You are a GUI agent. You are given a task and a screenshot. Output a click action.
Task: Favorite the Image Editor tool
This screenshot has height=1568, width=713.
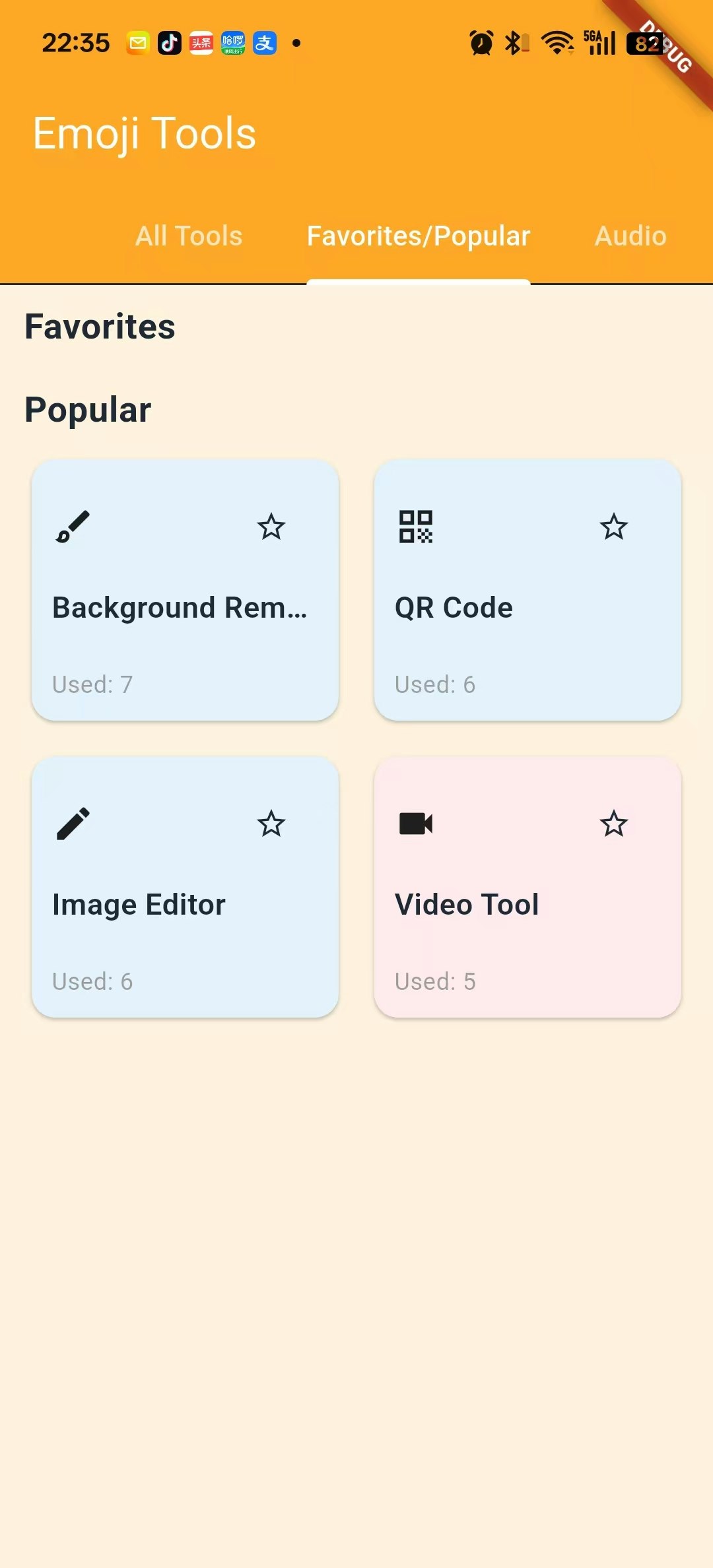point(273,824)
